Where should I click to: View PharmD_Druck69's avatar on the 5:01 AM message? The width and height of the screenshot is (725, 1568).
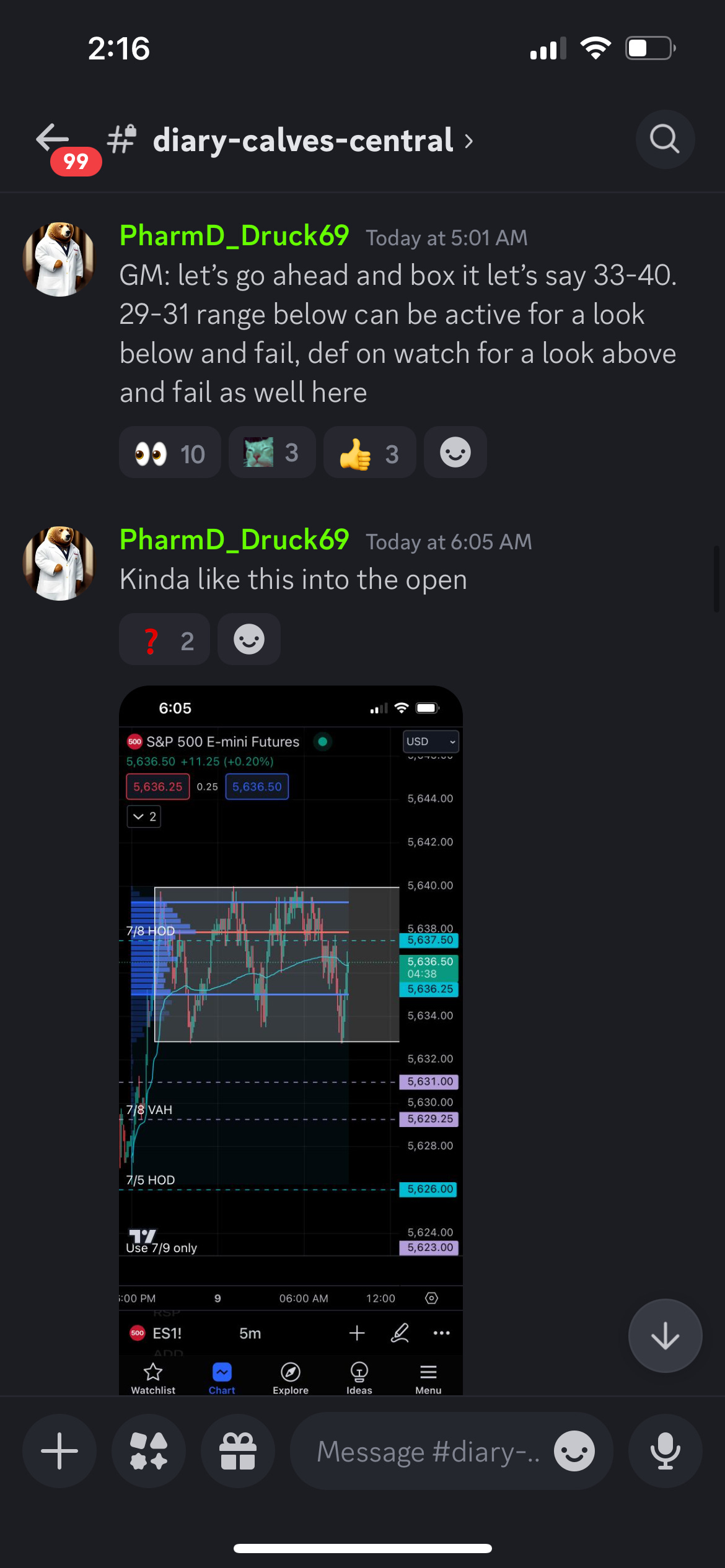click(59, 259)
